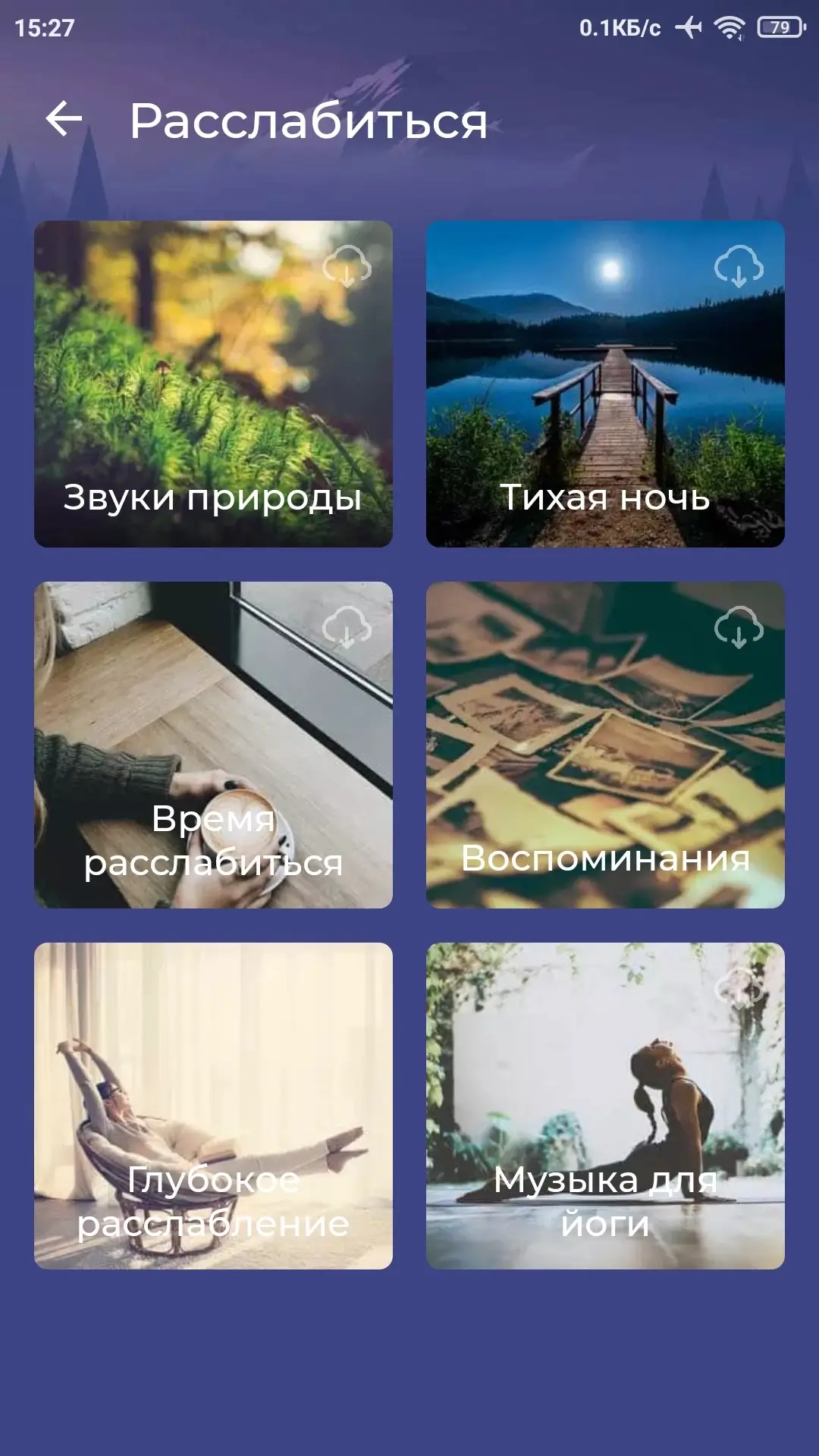Screen dimensions: 819x1456
Task: Download the Тихая ночь sound pack
Action: click(739, 266)
